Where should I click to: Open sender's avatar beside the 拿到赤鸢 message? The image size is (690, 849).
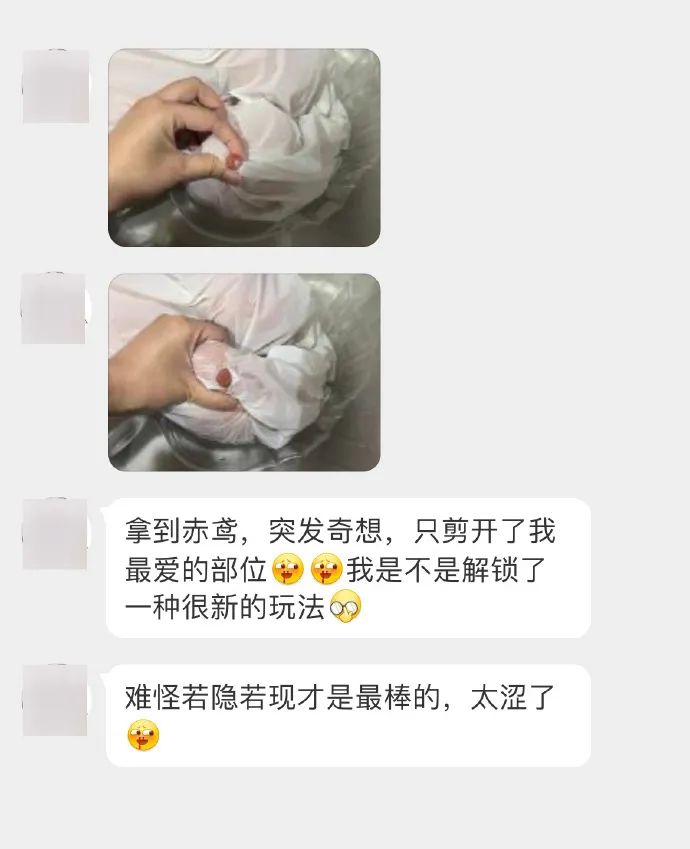click(55, 534)
